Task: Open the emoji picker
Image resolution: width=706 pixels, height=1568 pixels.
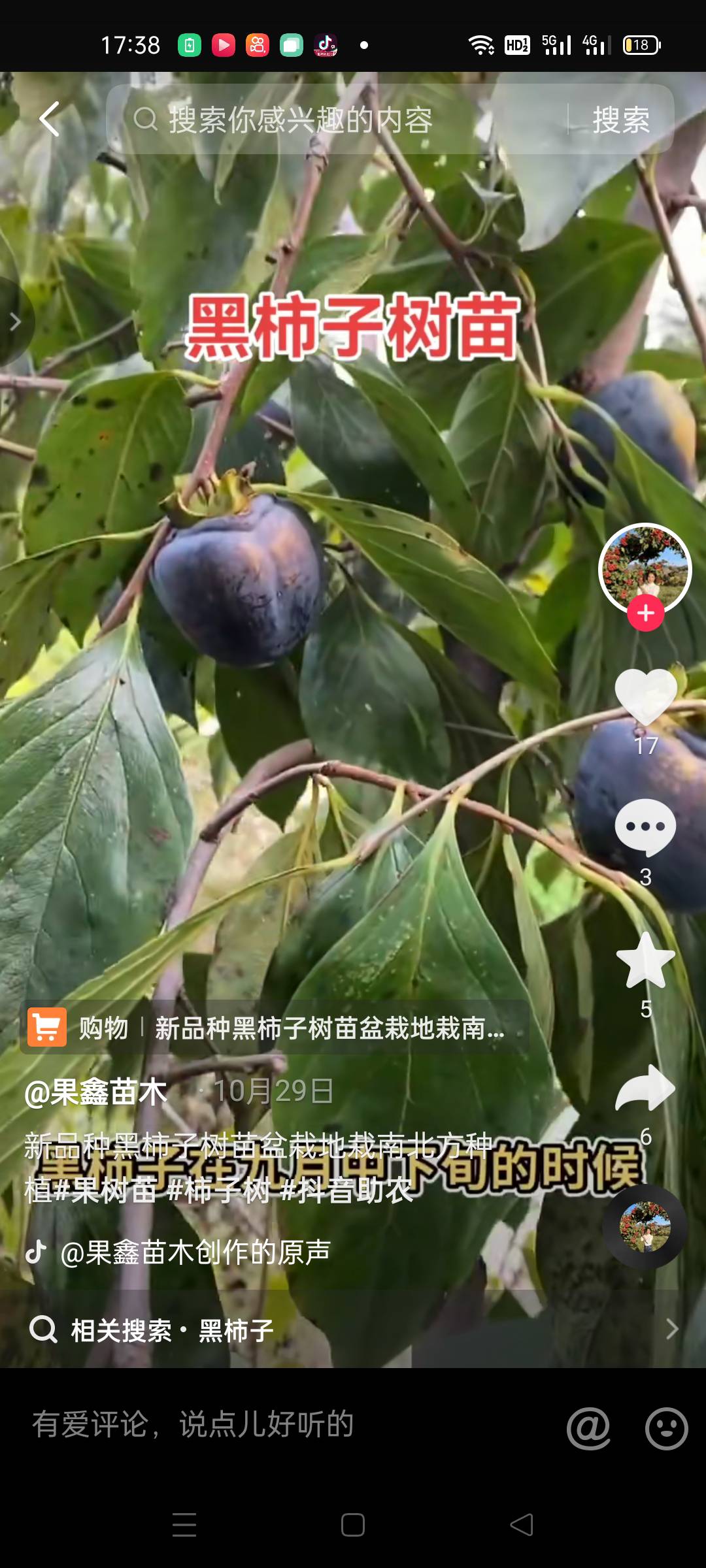Action: click(x=667, y=1428)
